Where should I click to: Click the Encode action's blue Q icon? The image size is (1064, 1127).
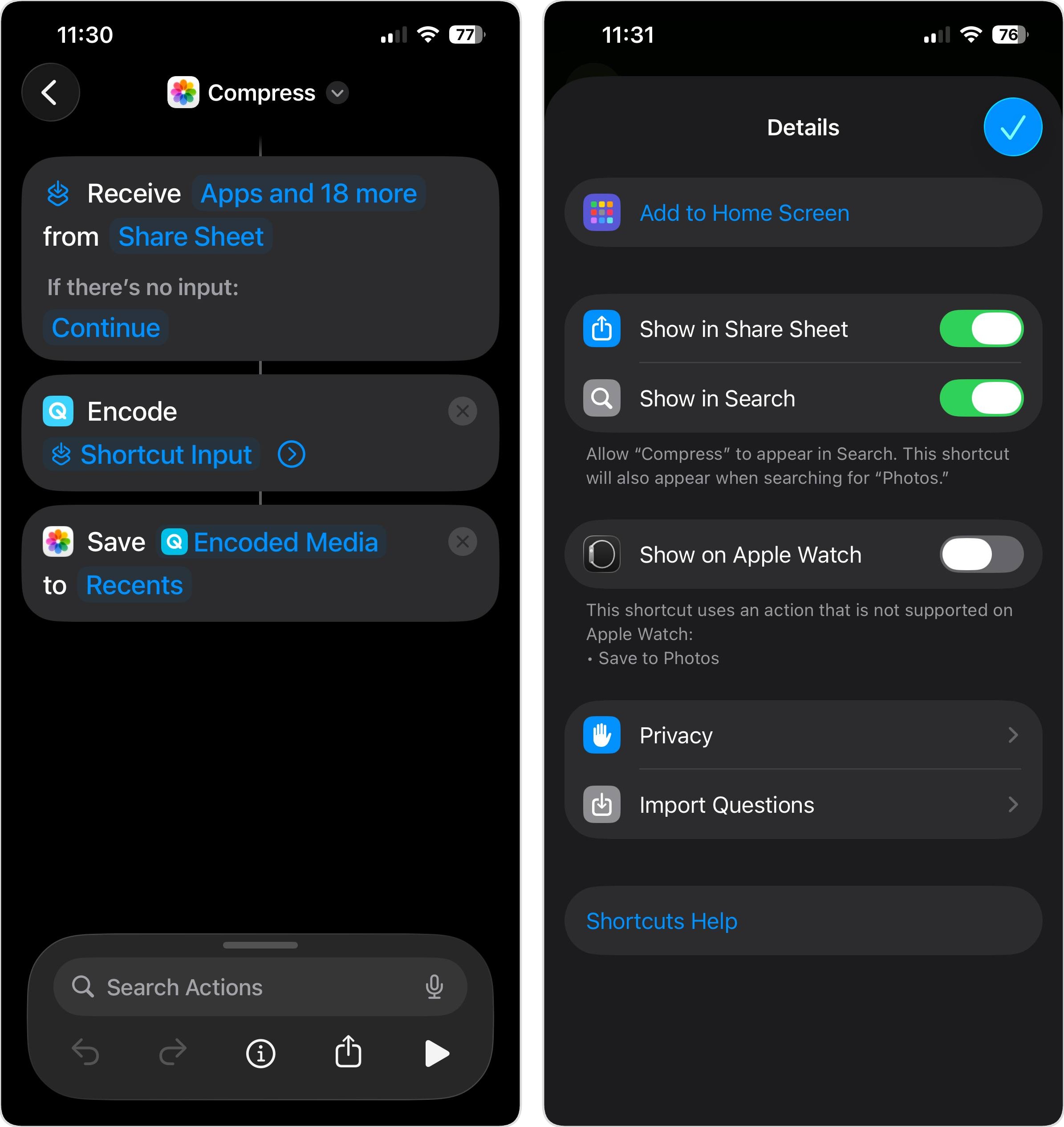(x=58, y=411)
